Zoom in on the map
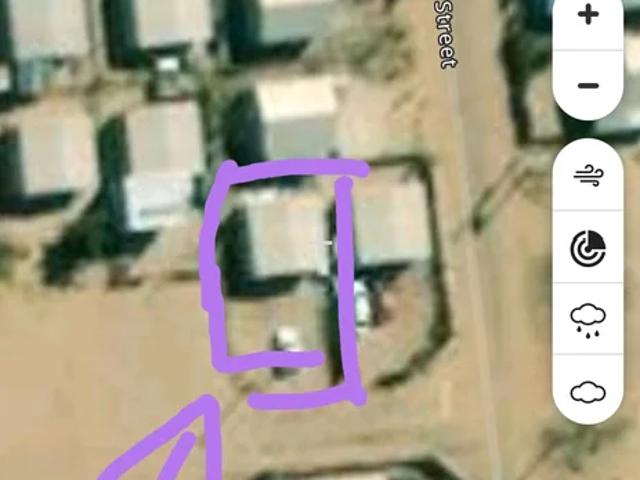The image size is (640, 480). coord(588,15)
